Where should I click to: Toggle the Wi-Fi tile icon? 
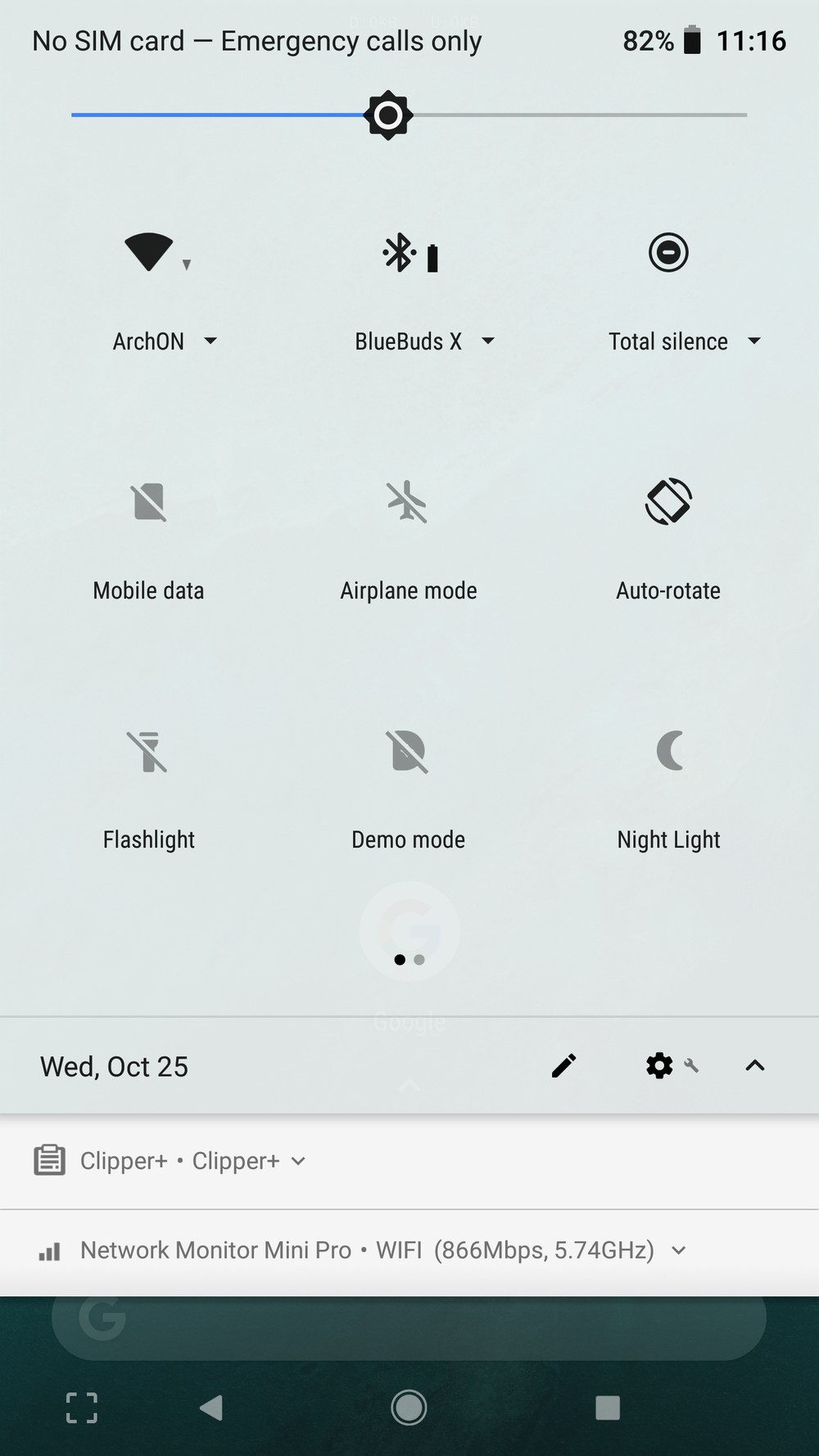click(x=149, y=251)
